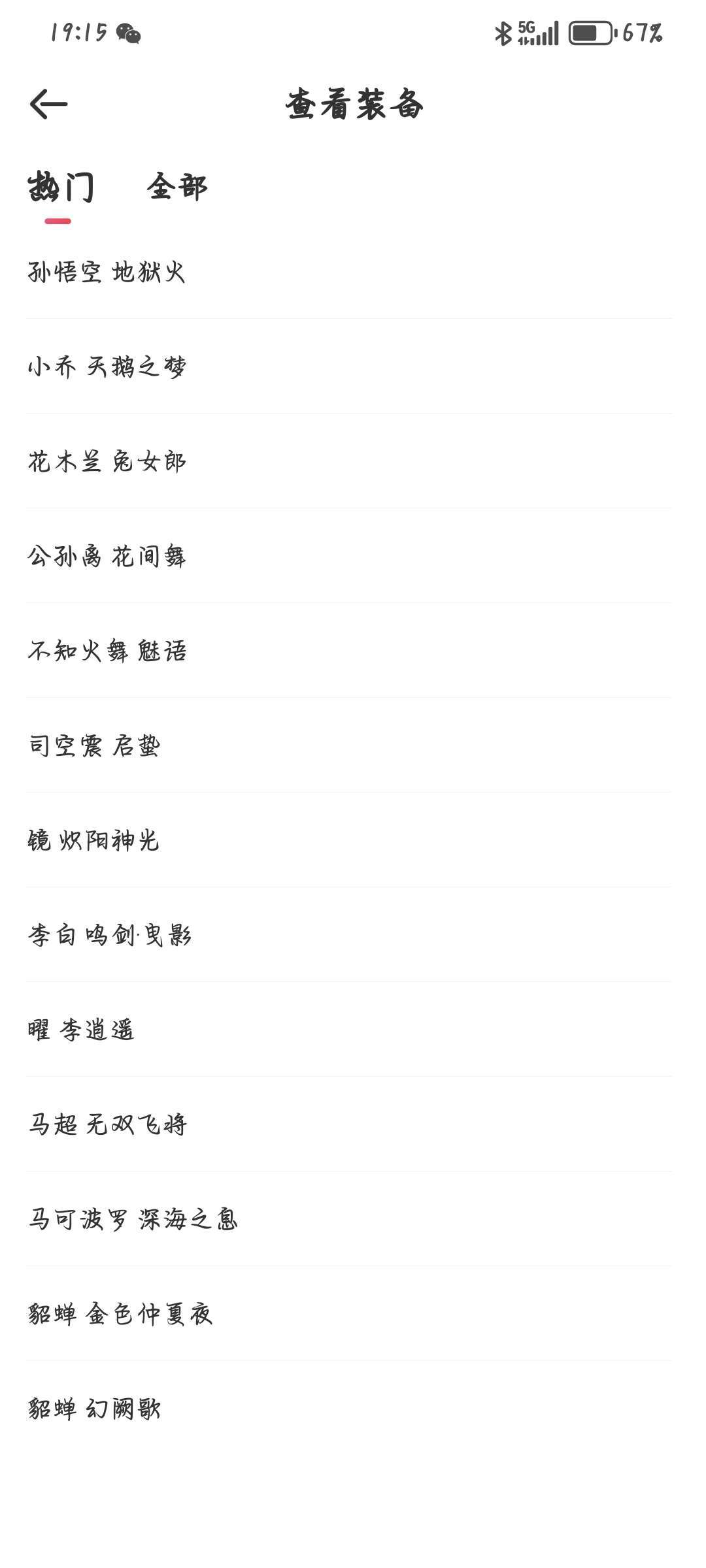706x1568 pixels.
Task: Open 小乔 天鹅之梦 entry
Action: pos(349,367)
